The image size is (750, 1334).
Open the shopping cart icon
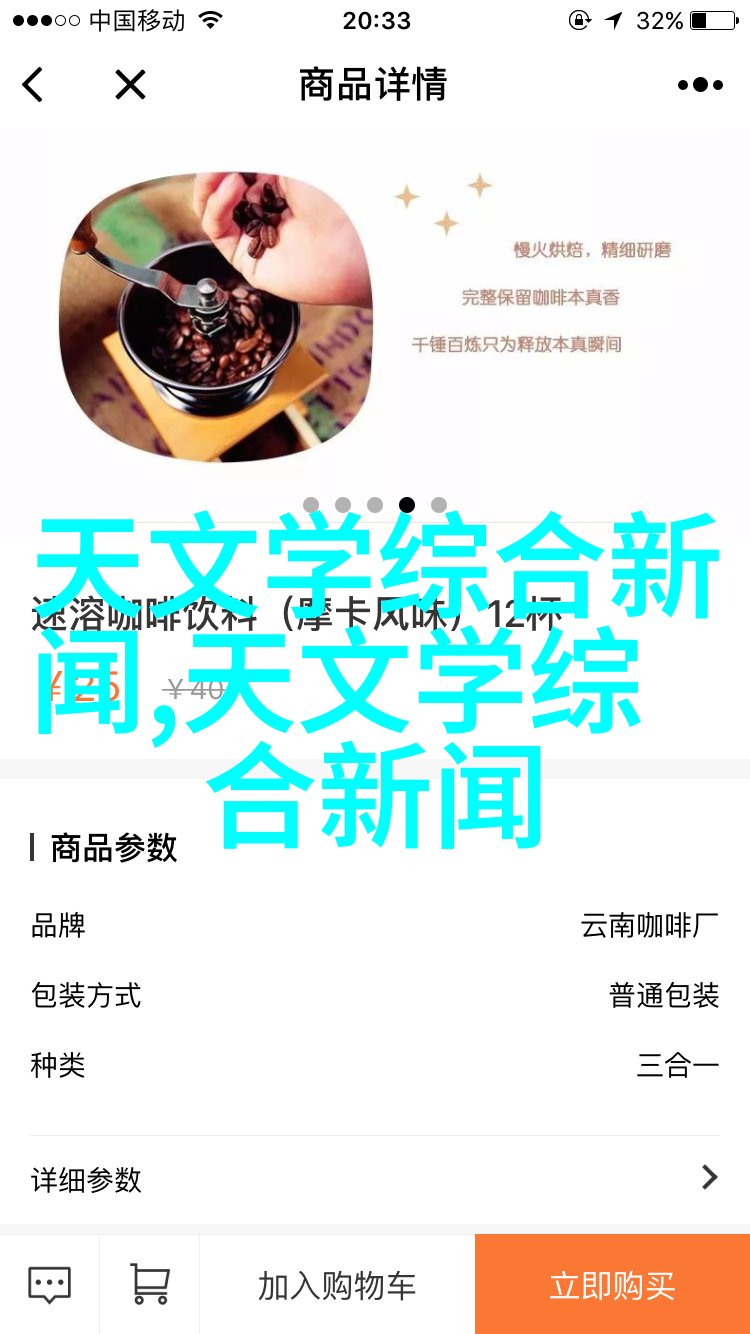[149, 1285]
